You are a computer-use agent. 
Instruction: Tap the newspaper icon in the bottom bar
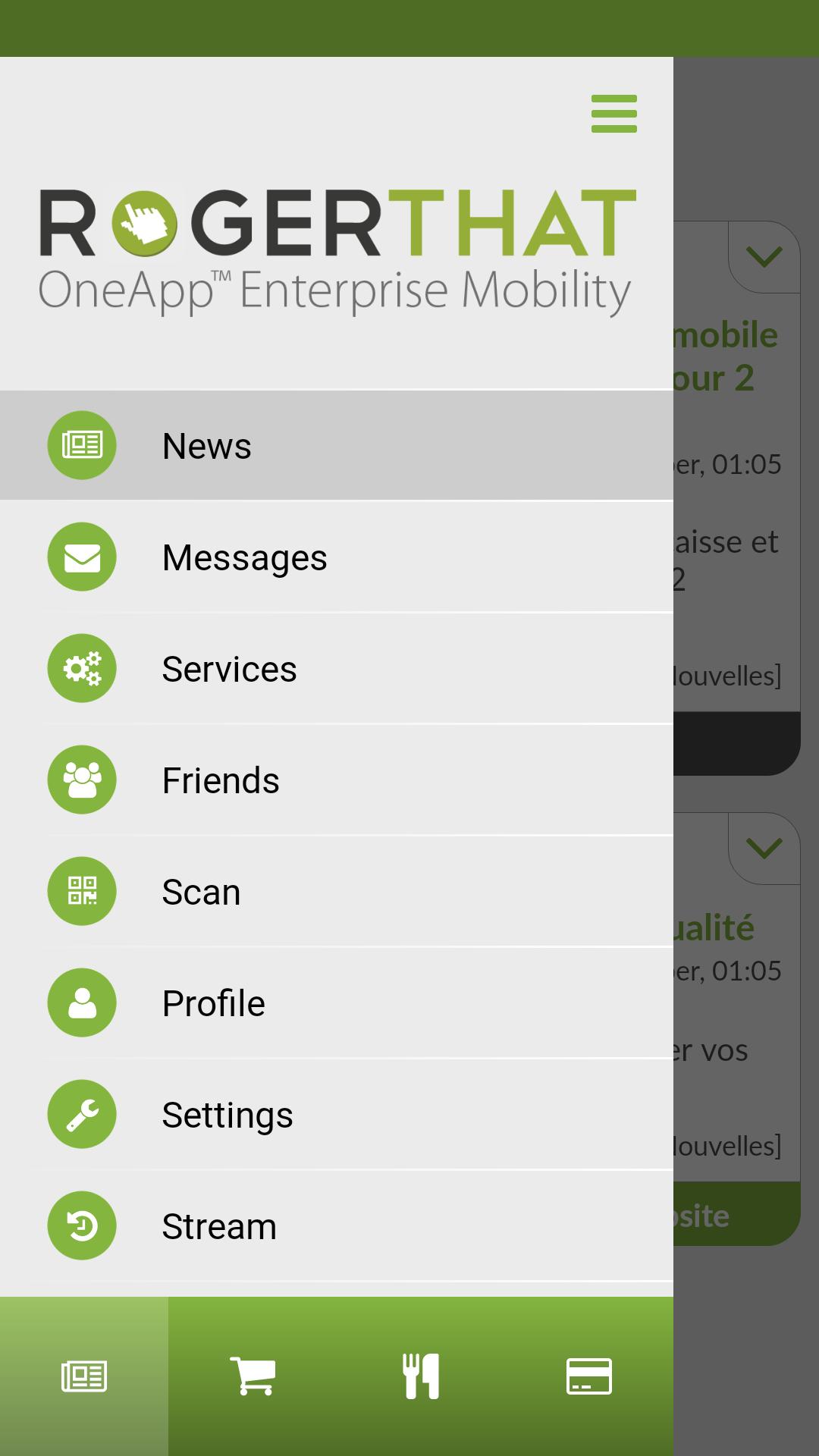point(84,1376)
